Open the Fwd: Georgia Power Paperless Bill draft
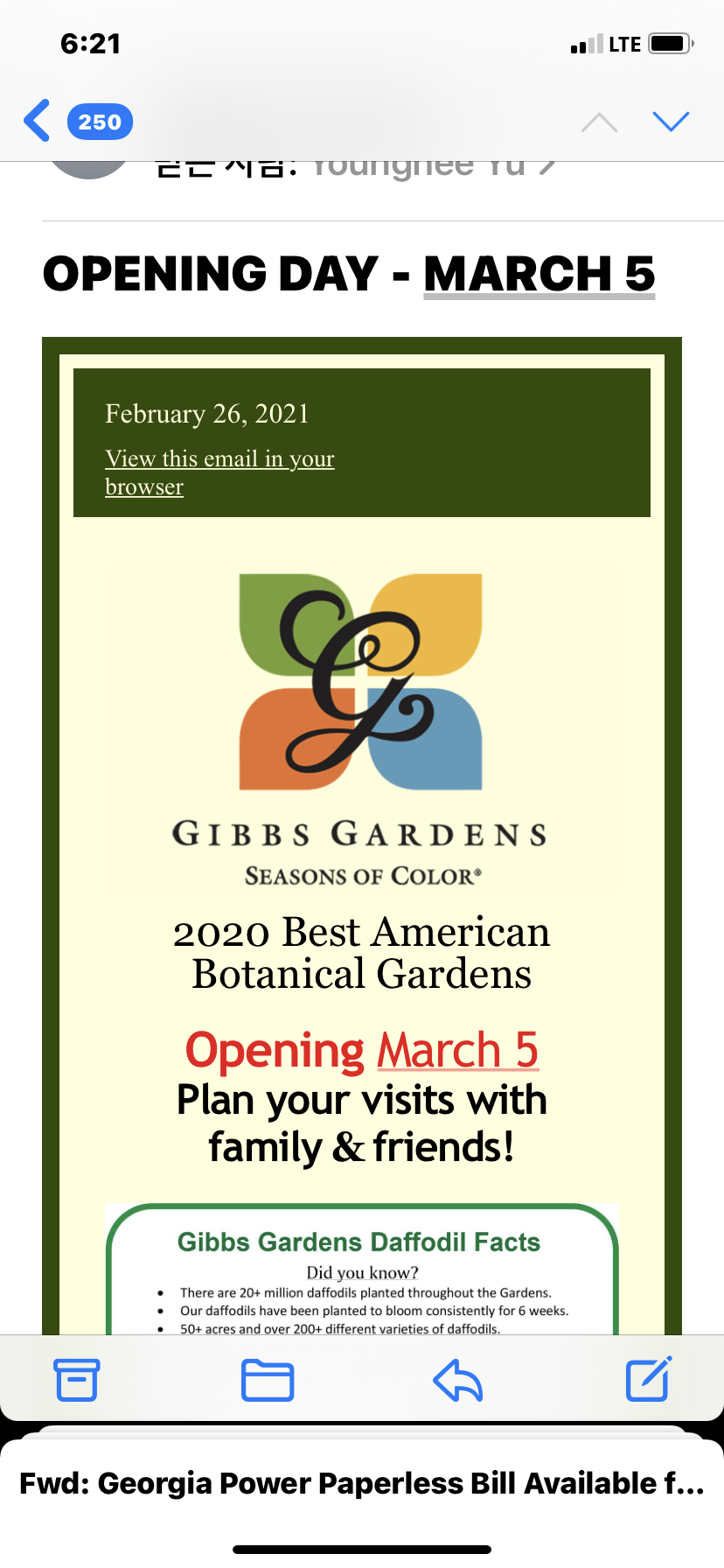724x1568 pixels. pos(362,1483)
